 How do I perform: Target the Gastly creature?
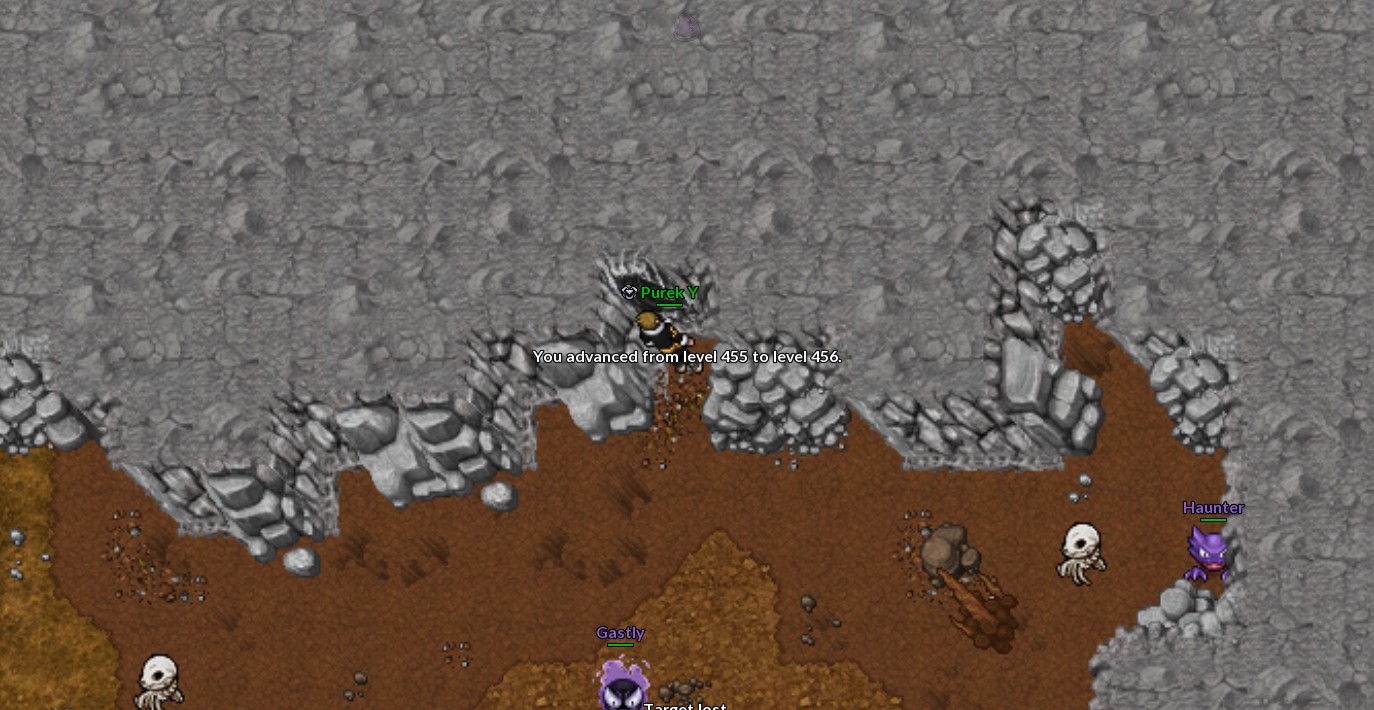click(x=622, y=684)
